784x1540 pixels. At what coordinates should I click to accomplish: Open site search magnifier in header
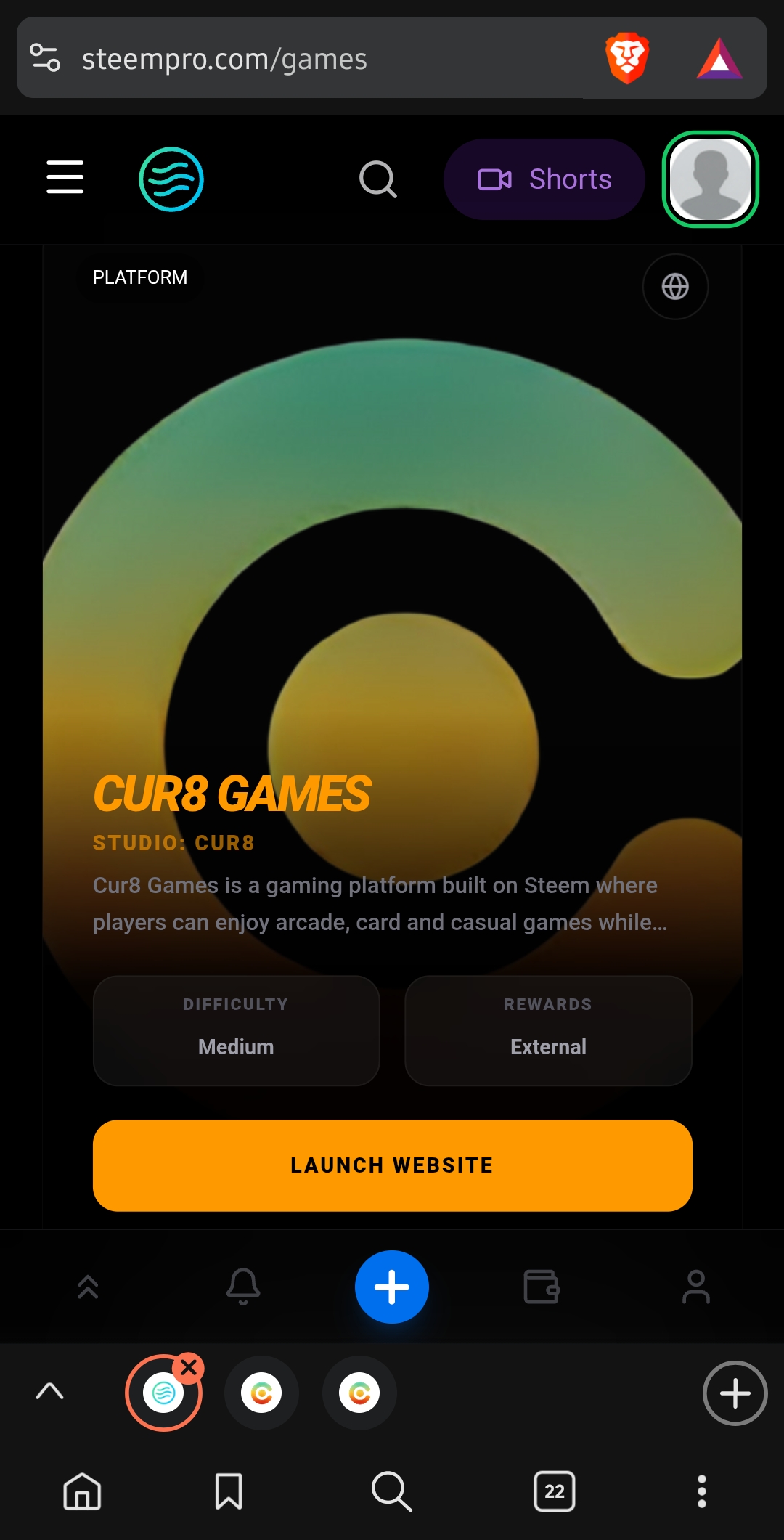click(378, 179)
